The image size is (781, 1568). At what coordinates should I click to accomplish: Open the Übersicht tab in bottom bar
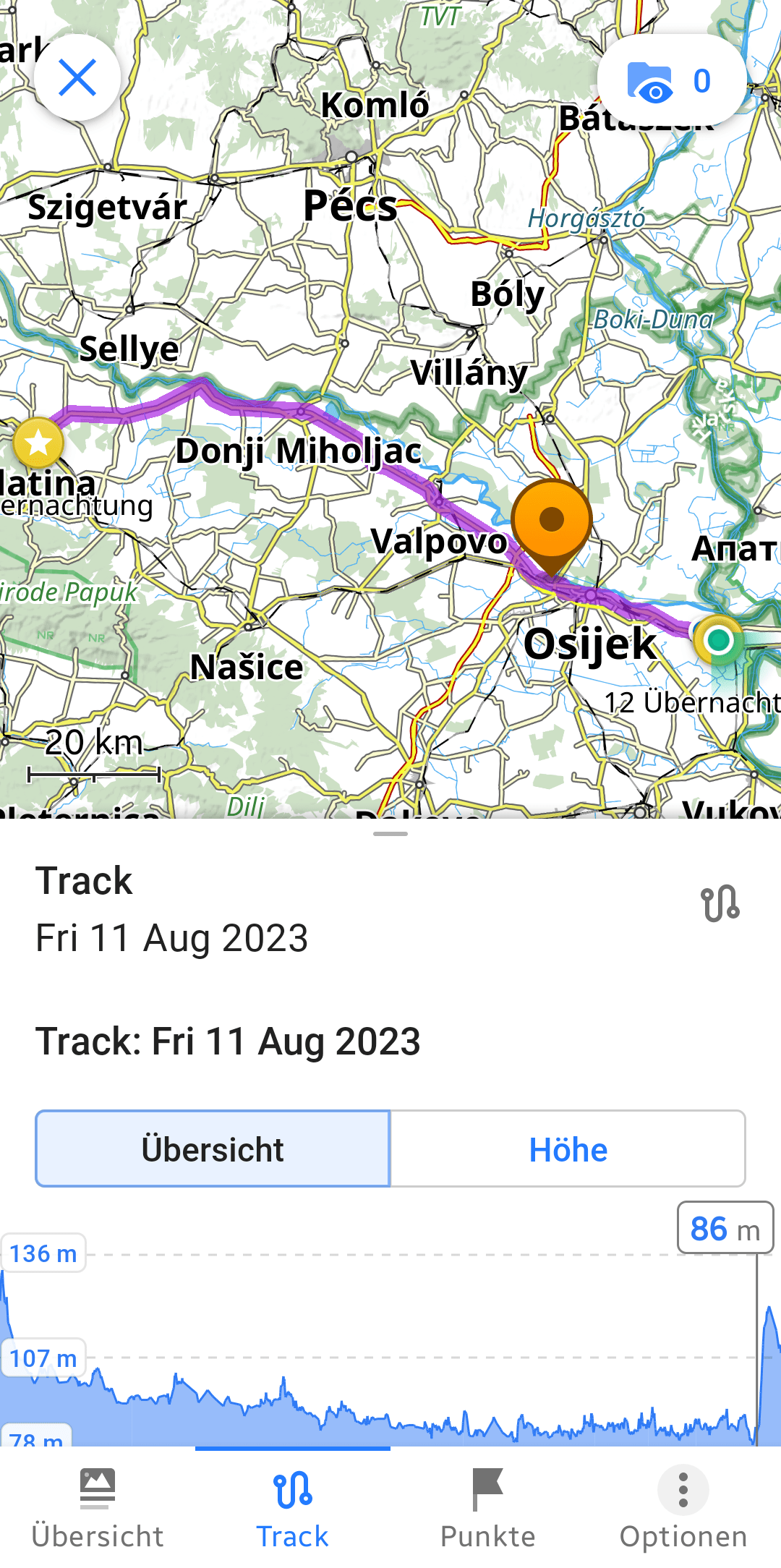click(98, 1507)
